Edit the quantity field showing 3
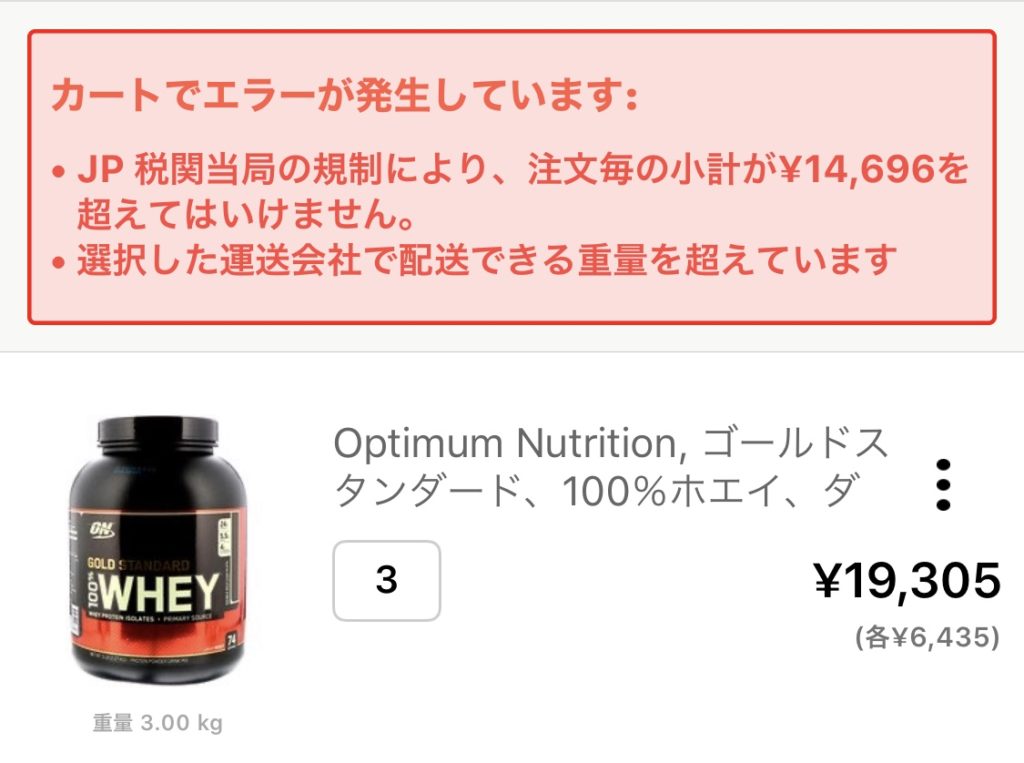The height and width of the screenshot is (763, 1024). [x=386, y=581]
